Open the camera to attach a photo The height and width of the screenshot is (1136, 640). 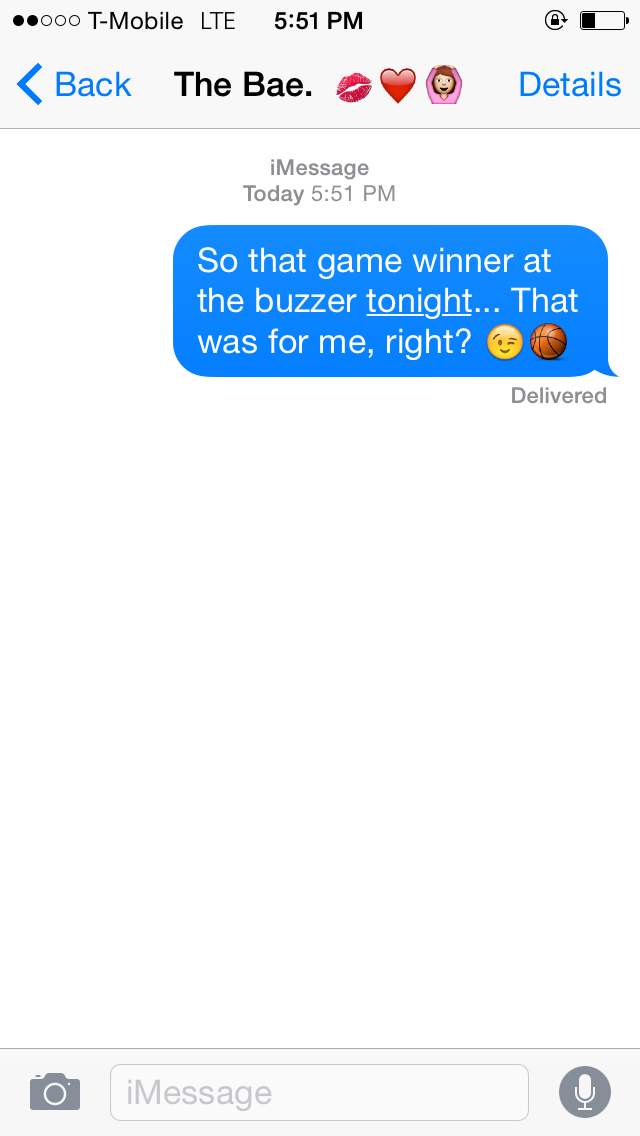pos(55,1092)
